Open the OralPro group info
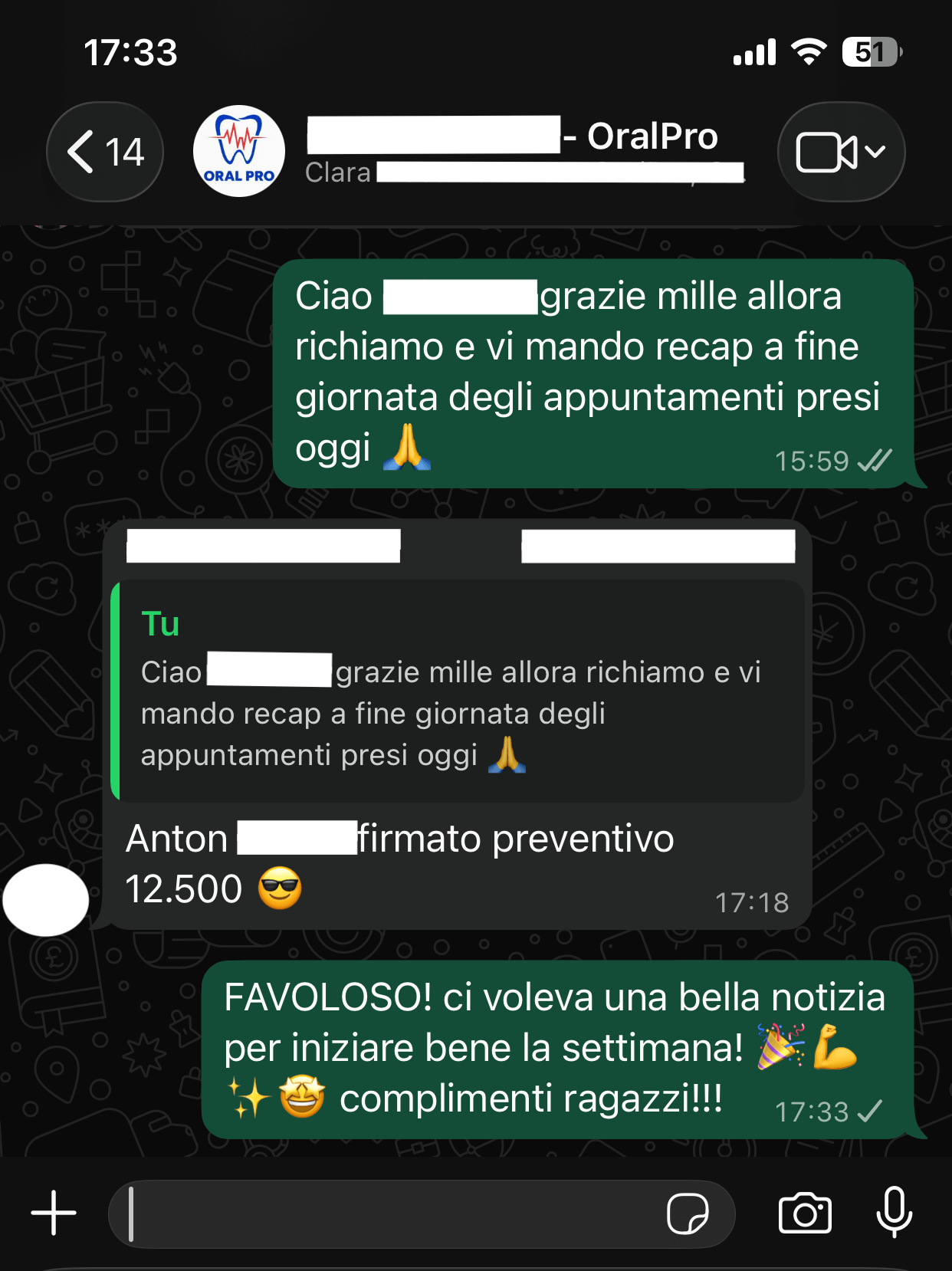 click(x=521, y=152)
